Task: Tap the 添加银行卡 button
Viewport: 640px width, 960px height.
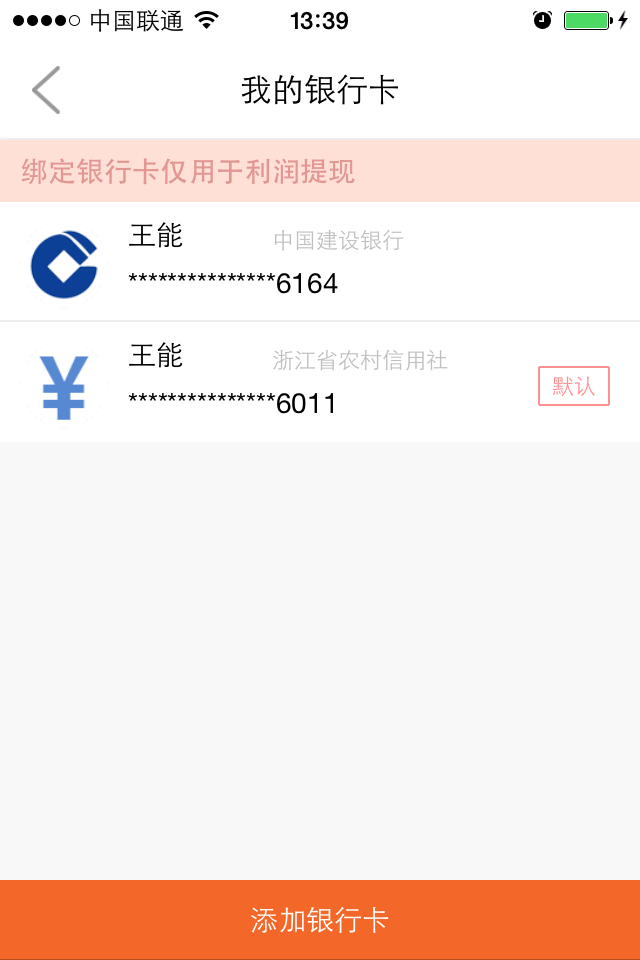Action: (320, 920)
